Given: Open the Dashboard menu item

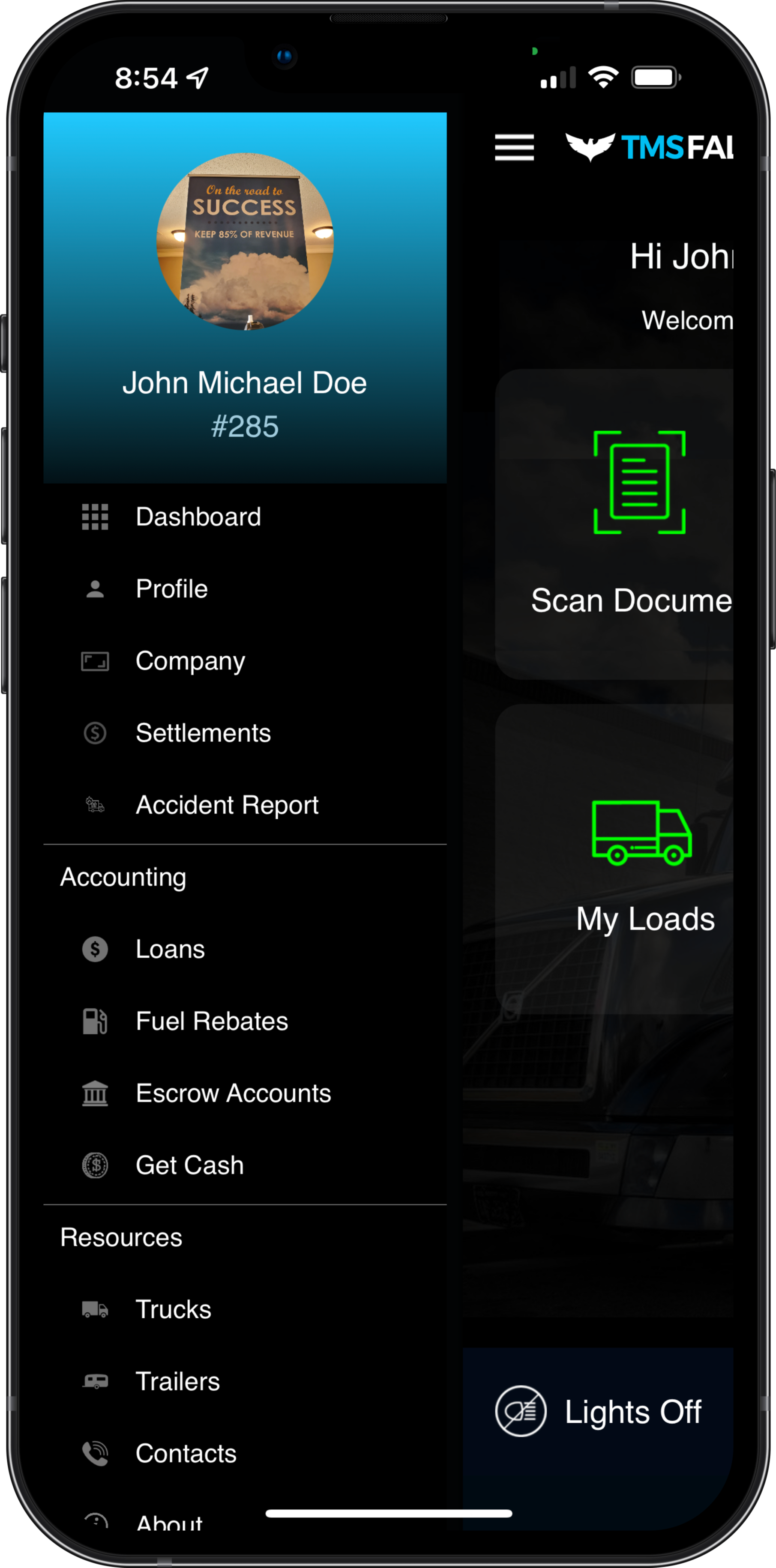Looking at the screenshot, I should (x=245, y=517).
